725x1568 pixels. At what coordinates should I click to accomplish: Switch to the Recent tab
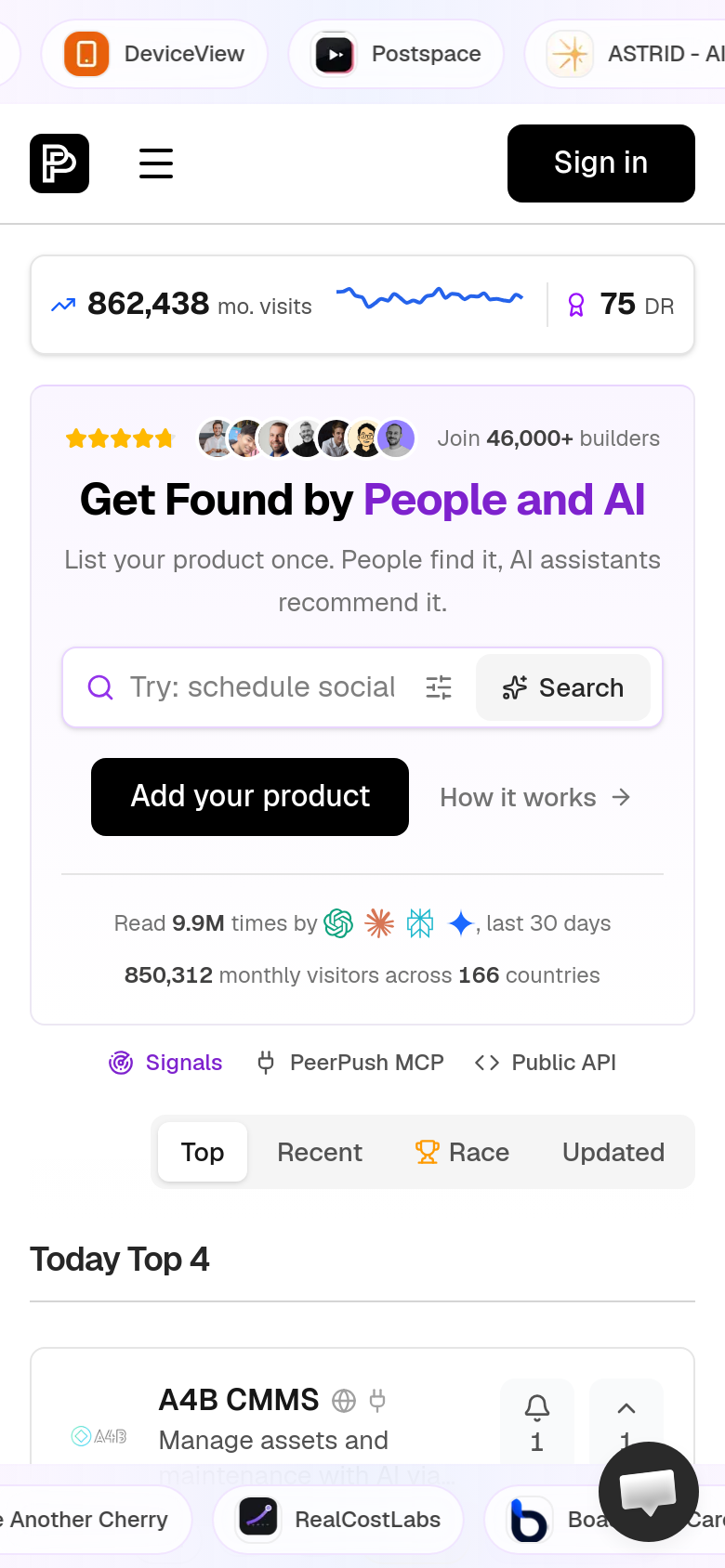tap(320, 1152)
